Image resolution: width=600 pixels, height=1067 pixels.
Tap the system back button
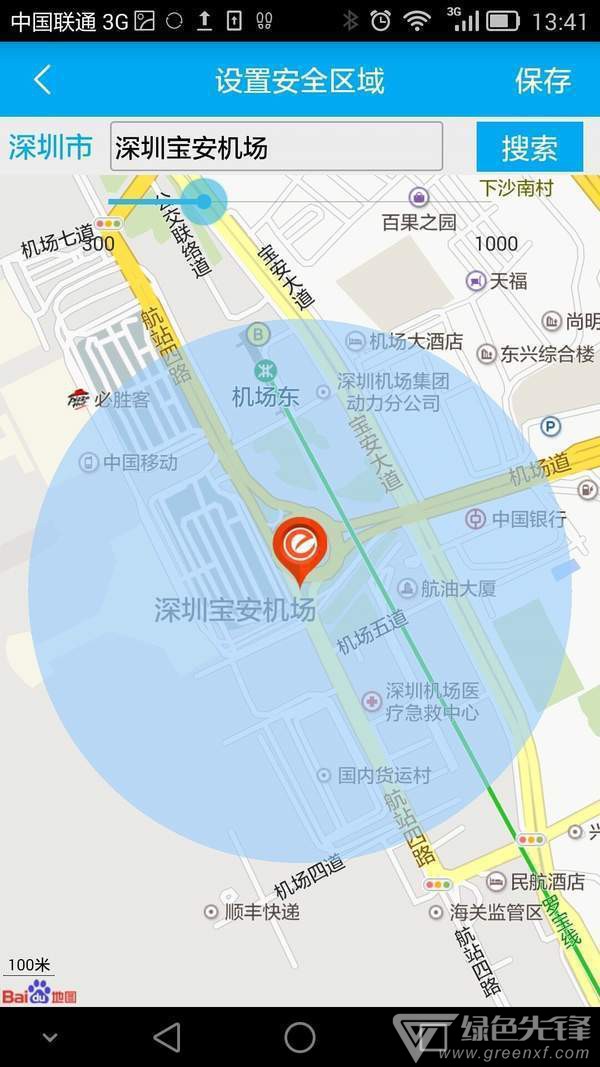coord(167,1037)
